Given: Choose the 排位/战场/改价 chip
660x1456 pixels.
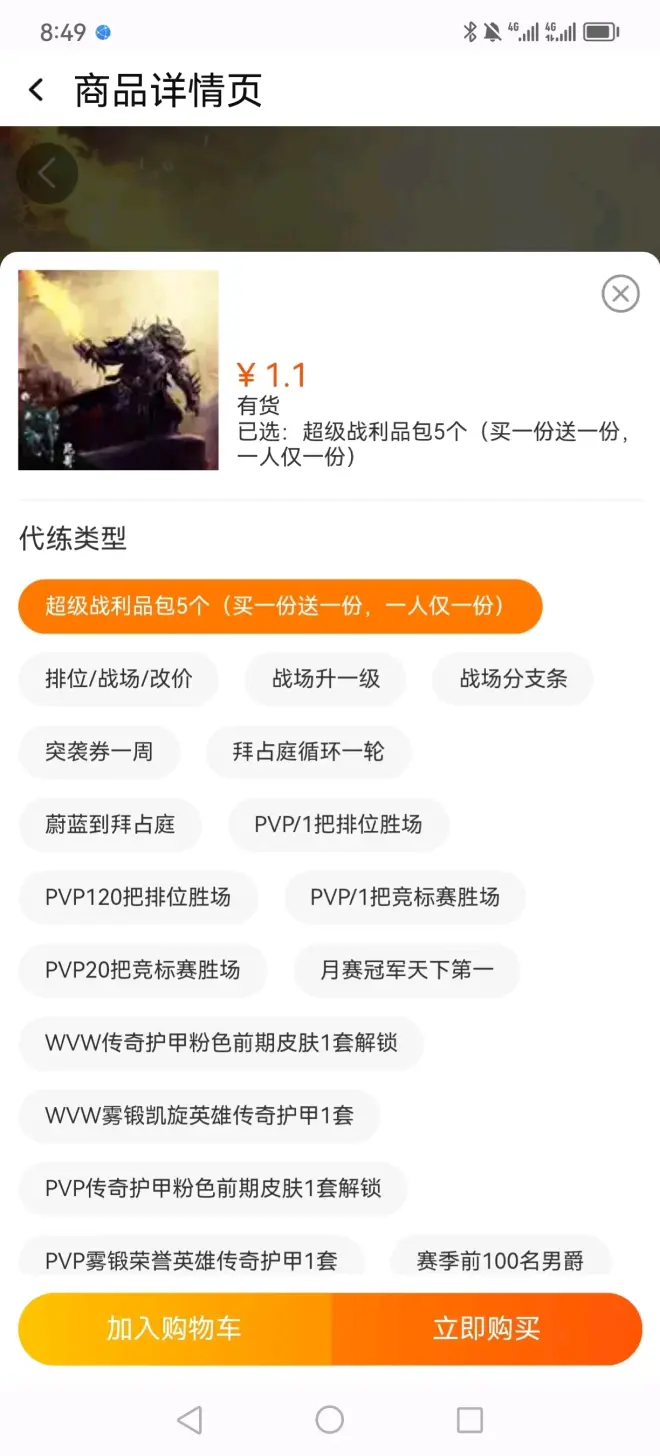Looking at the screenshot, I should [x=118, y=679].
